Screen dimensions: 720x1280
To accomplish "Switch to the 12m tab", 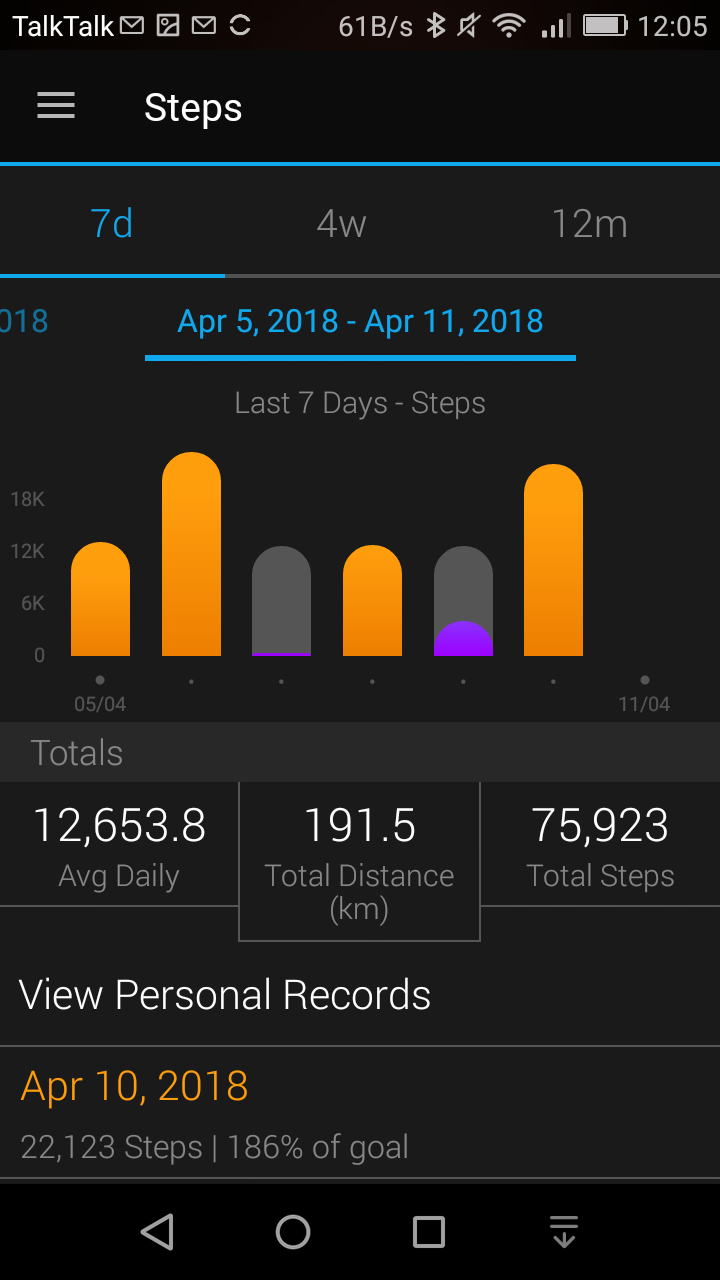I will [x=589, y=224].
